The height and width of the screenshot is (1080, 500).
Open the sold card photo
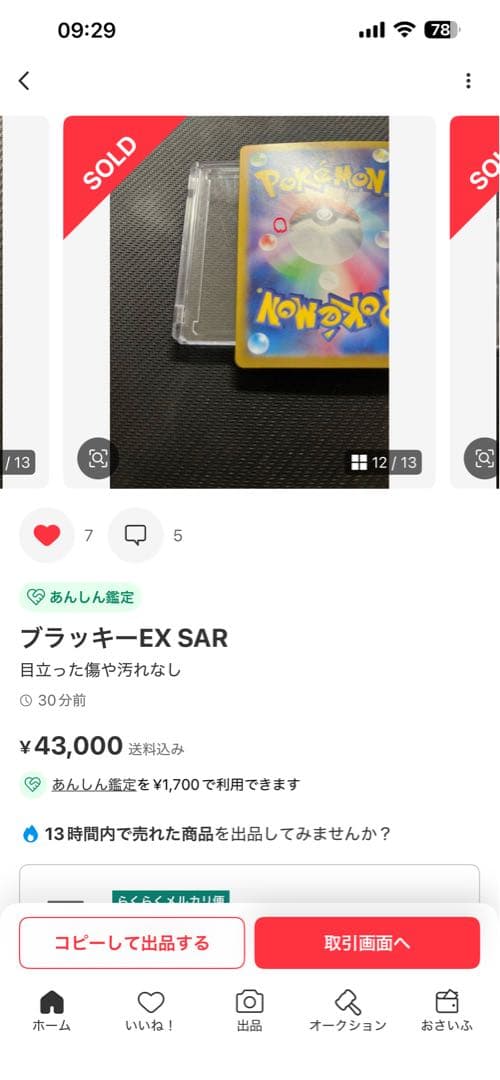pyautogui.click(x=249, y=302)
